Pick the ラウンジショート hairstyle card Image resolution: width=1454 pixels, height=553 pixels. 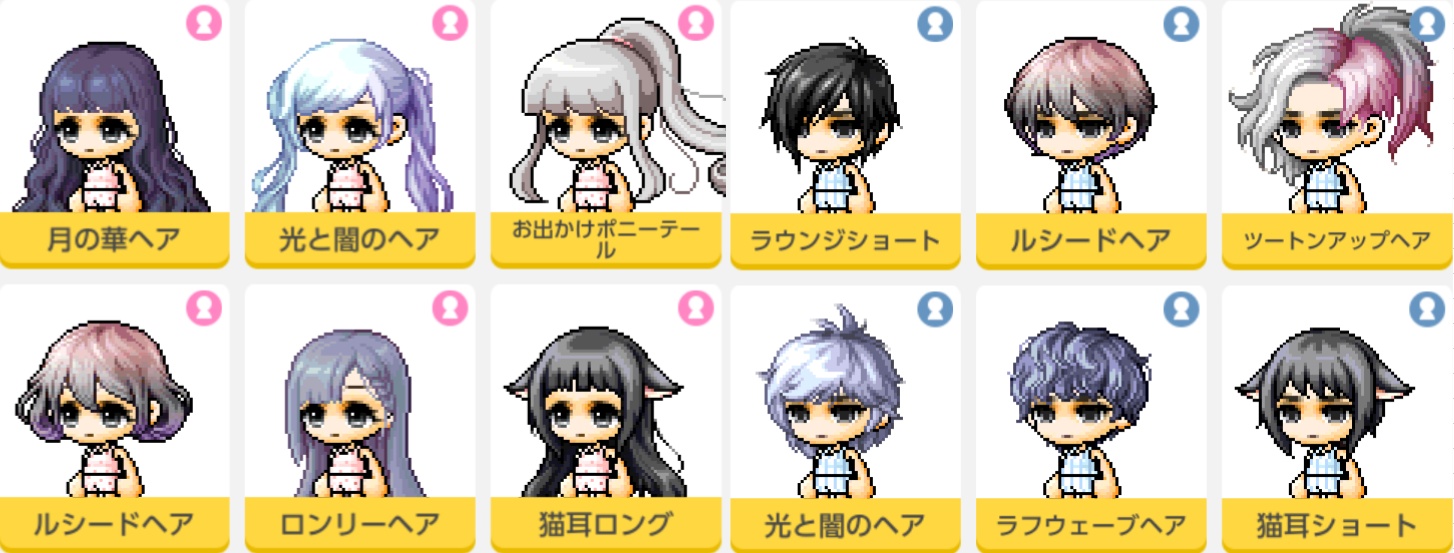pyautogui.click(x=845, y=134)
